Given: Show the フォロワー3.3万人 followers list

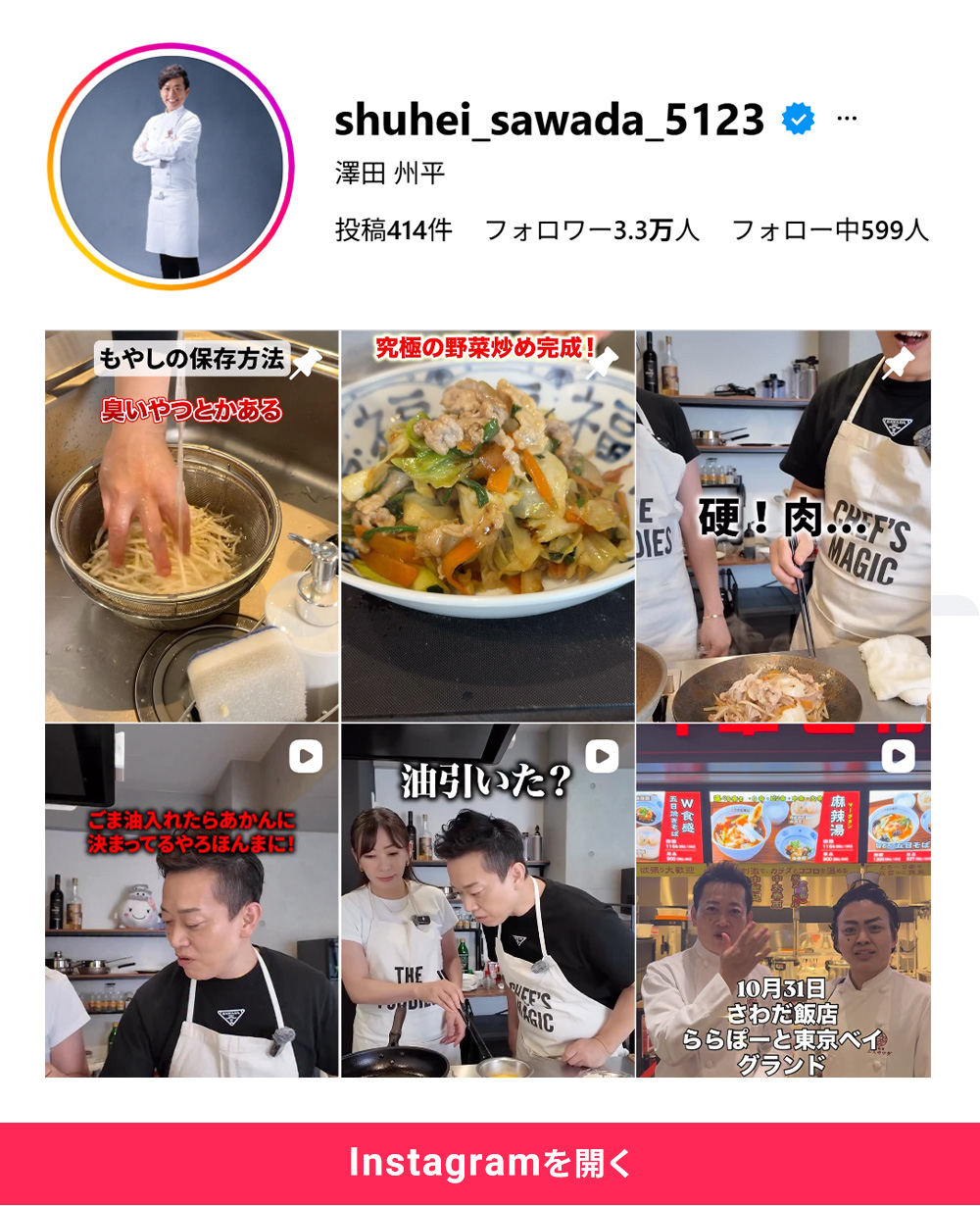Looking at the screenshot, I should click(x=592, y=230).
